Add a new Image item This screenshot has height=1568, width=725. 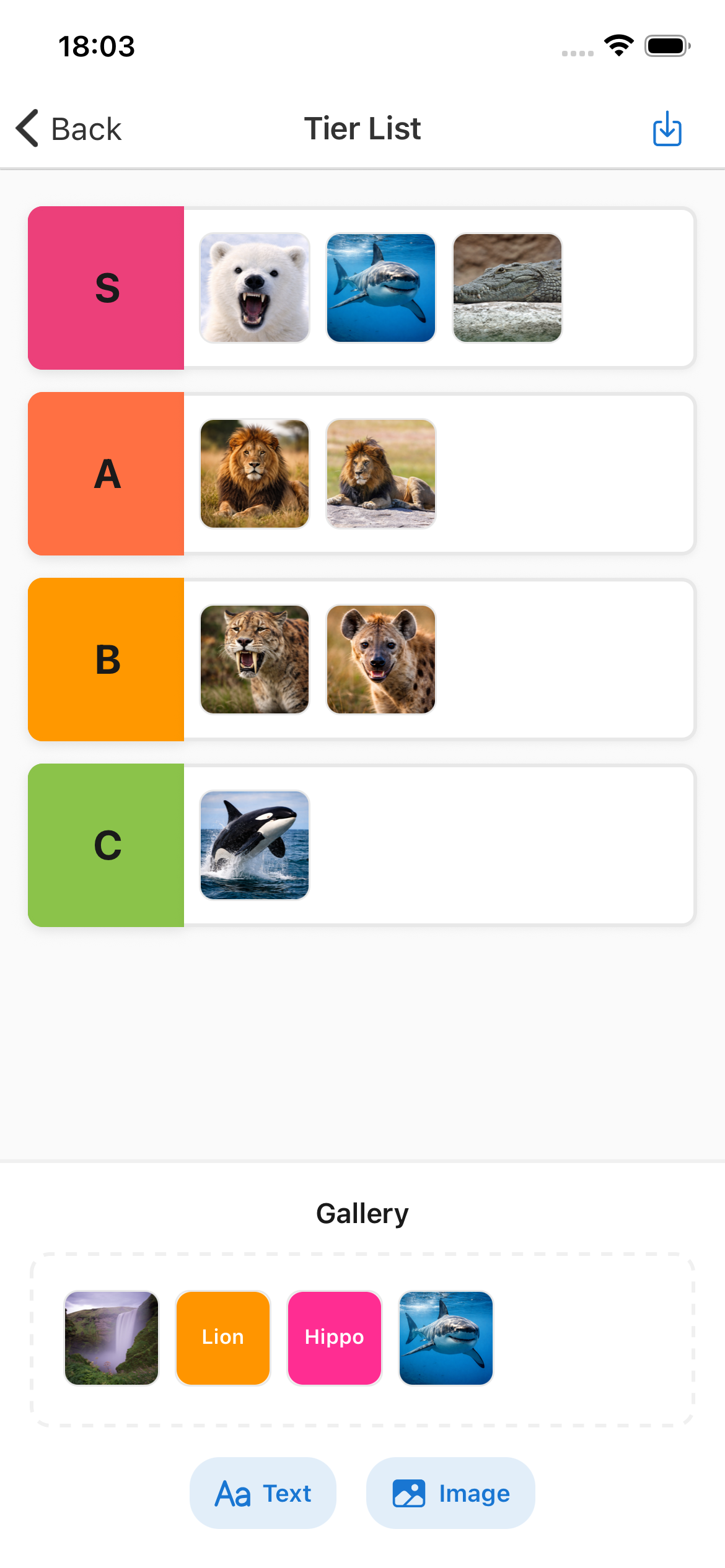coord(450,1493)
